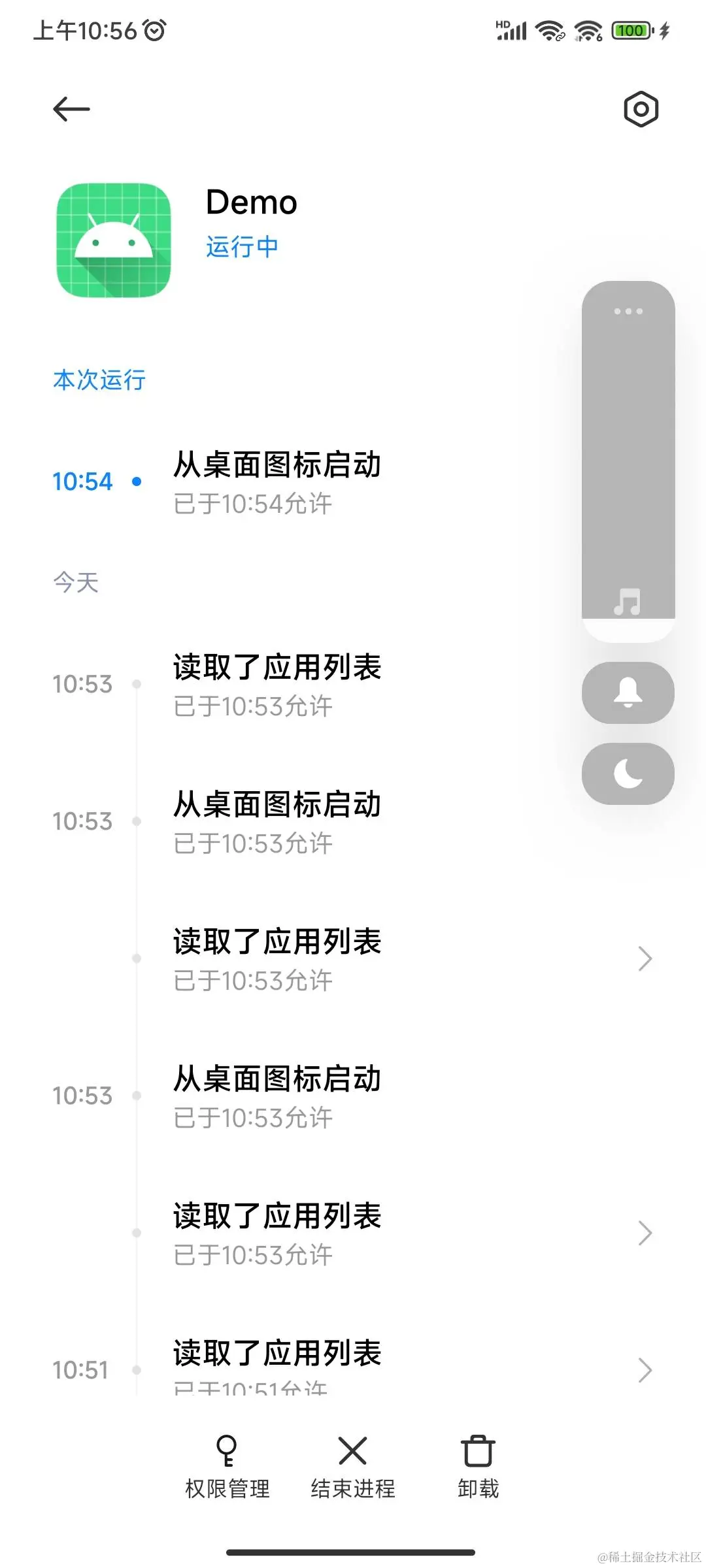Viewport: 706px width, 1568px height.
Task: Open the 10:51 读取了应用列表 record
Action: click(x=353, y=1365)
